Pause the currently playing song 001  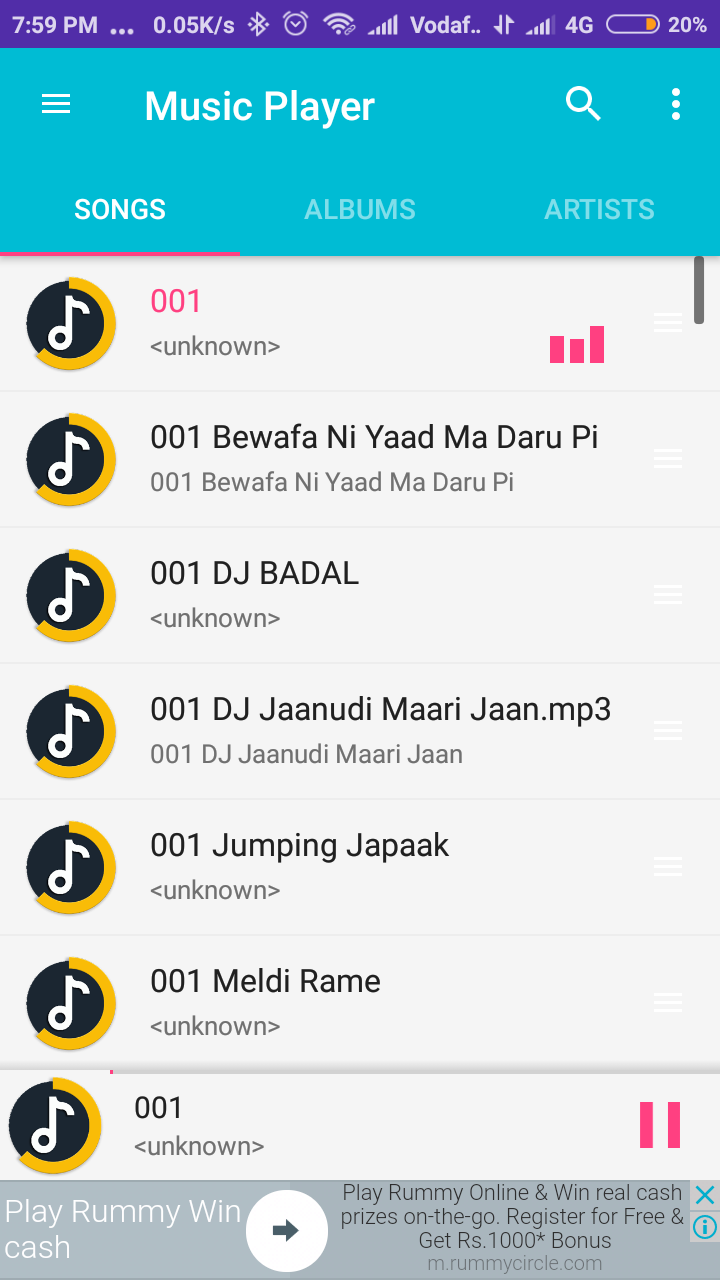(x=661, y=1125)
